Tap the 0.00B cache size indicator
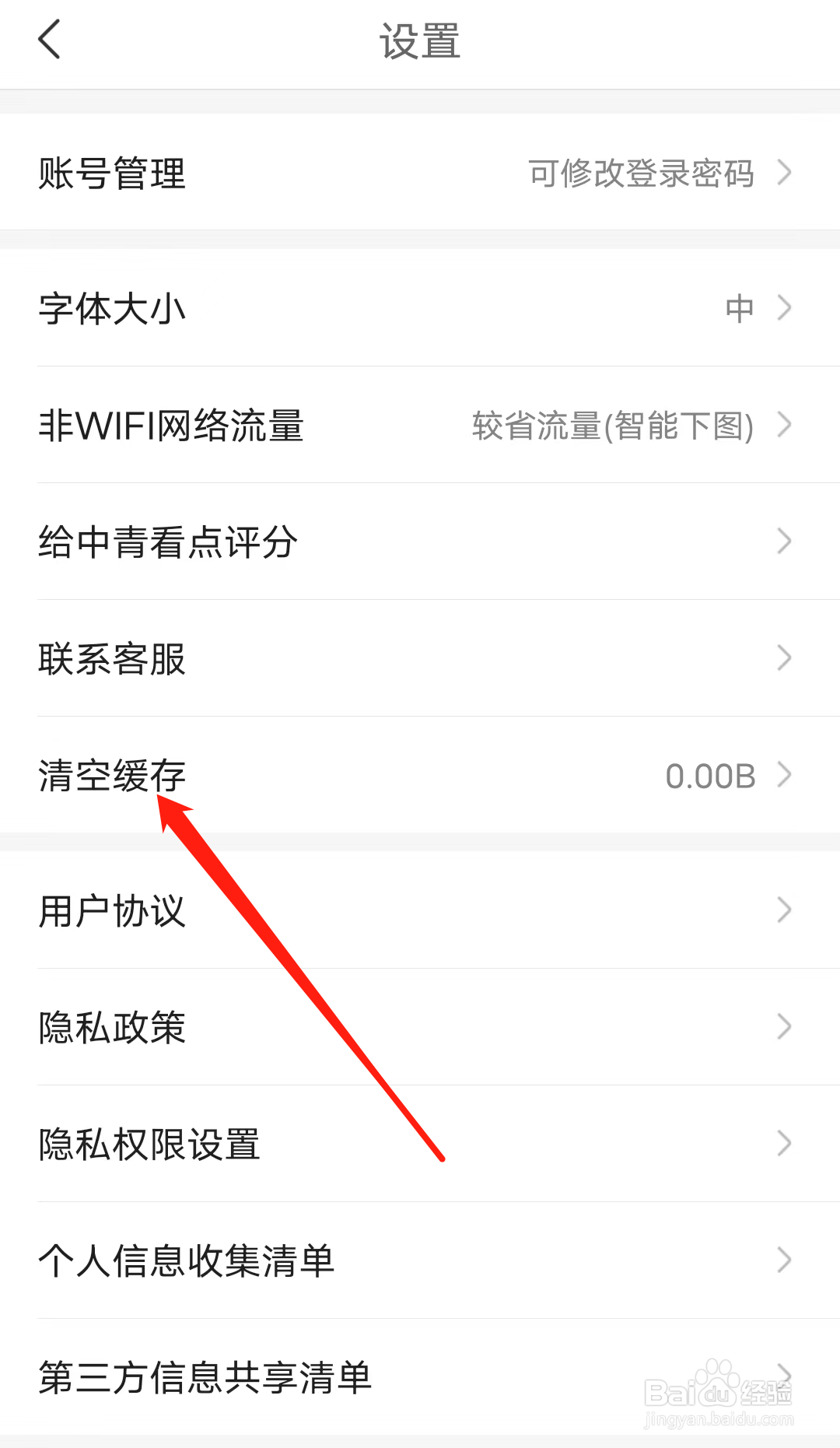840x1448 pixels. [710, 775]
